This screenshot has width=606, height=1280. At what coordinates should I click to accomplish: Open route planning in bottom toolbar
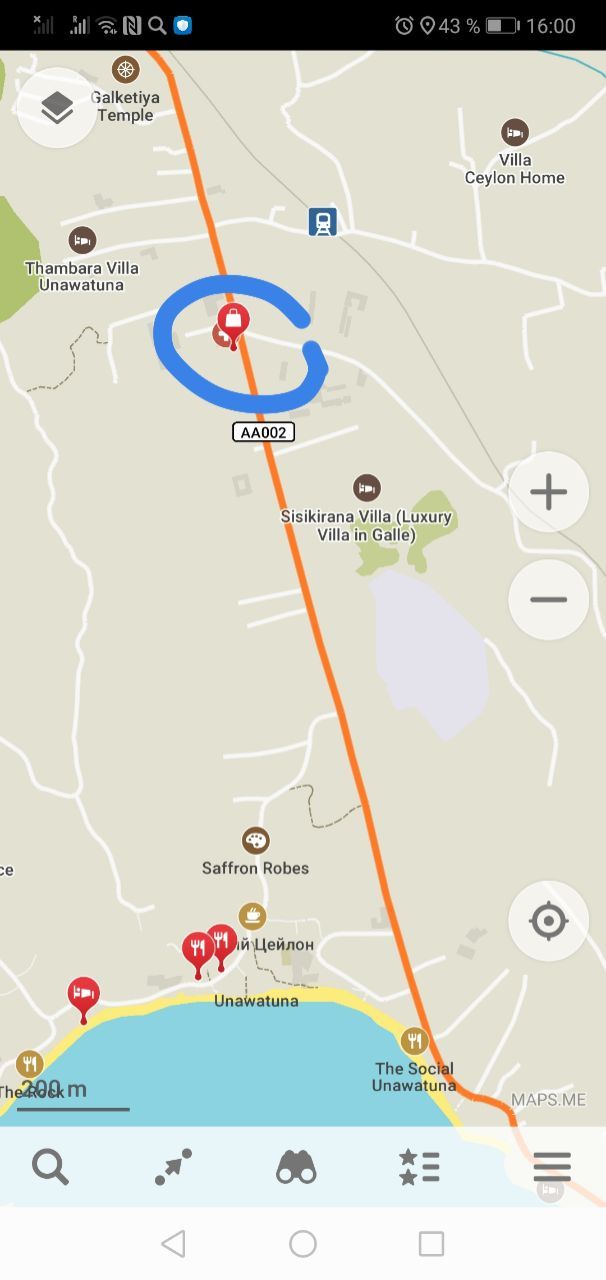coord(173,1166)
